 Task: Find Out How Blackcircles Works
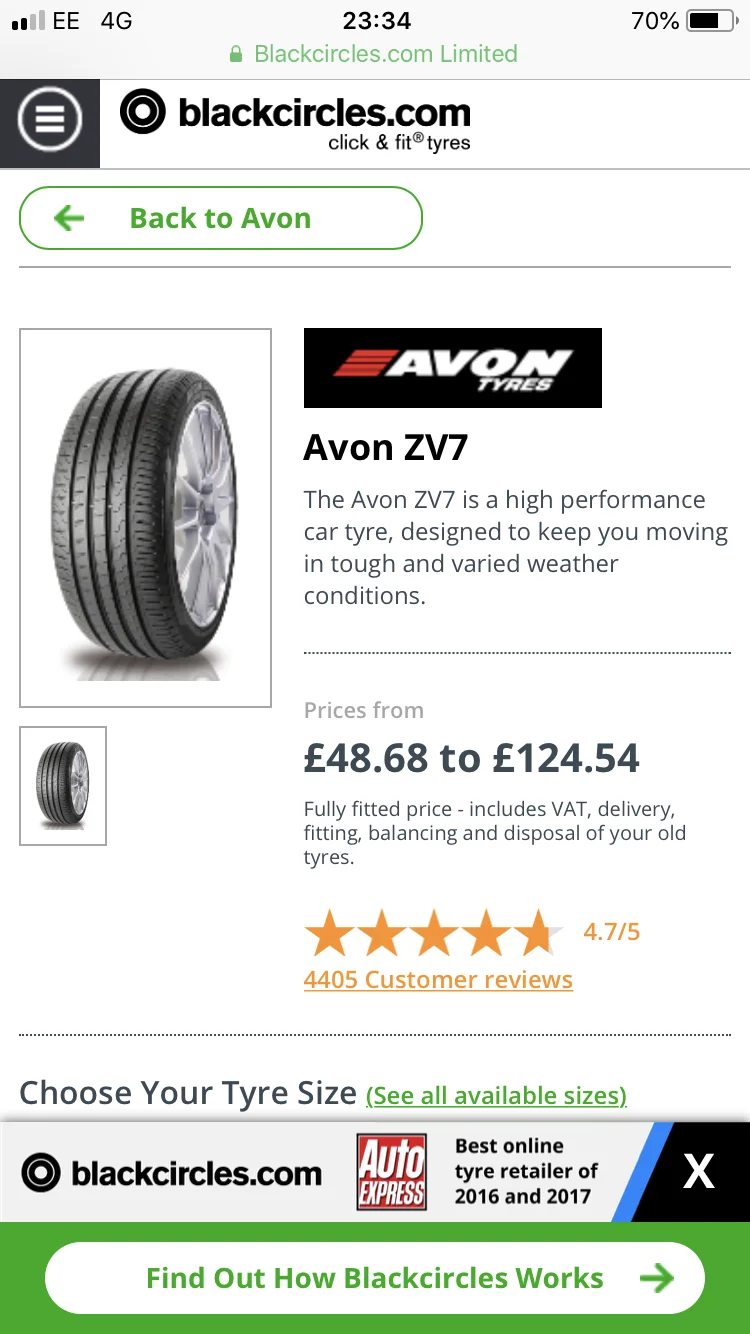click(x=375, y=1278)
